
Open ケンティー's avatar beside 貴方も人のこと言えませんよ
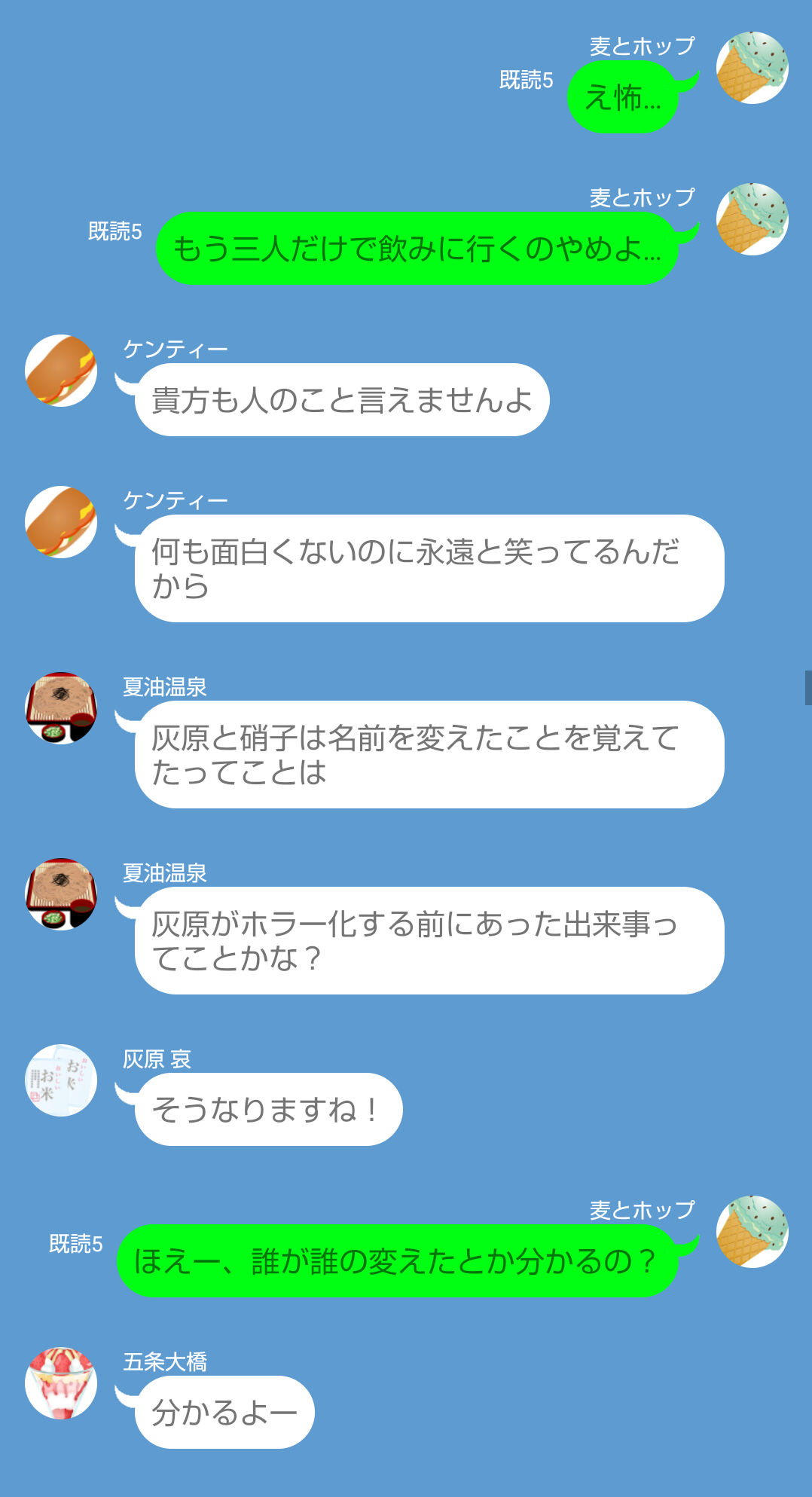coord(61,371)
